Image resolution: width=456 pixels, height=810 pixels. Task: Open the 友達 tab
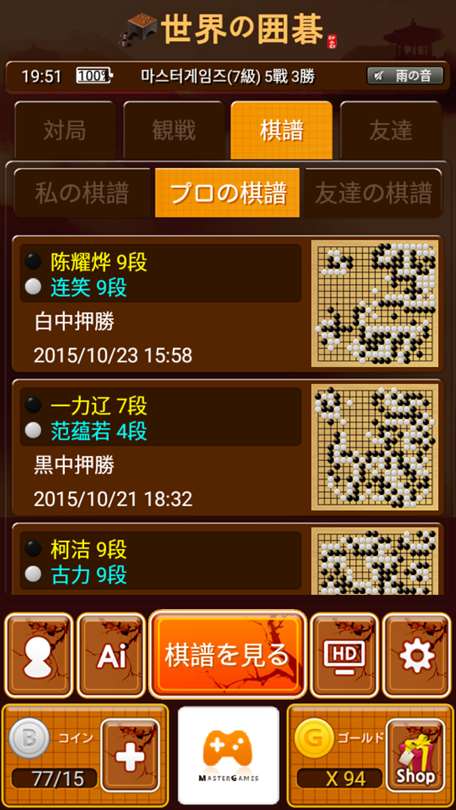pyautogui.click(x=390, y=131)
